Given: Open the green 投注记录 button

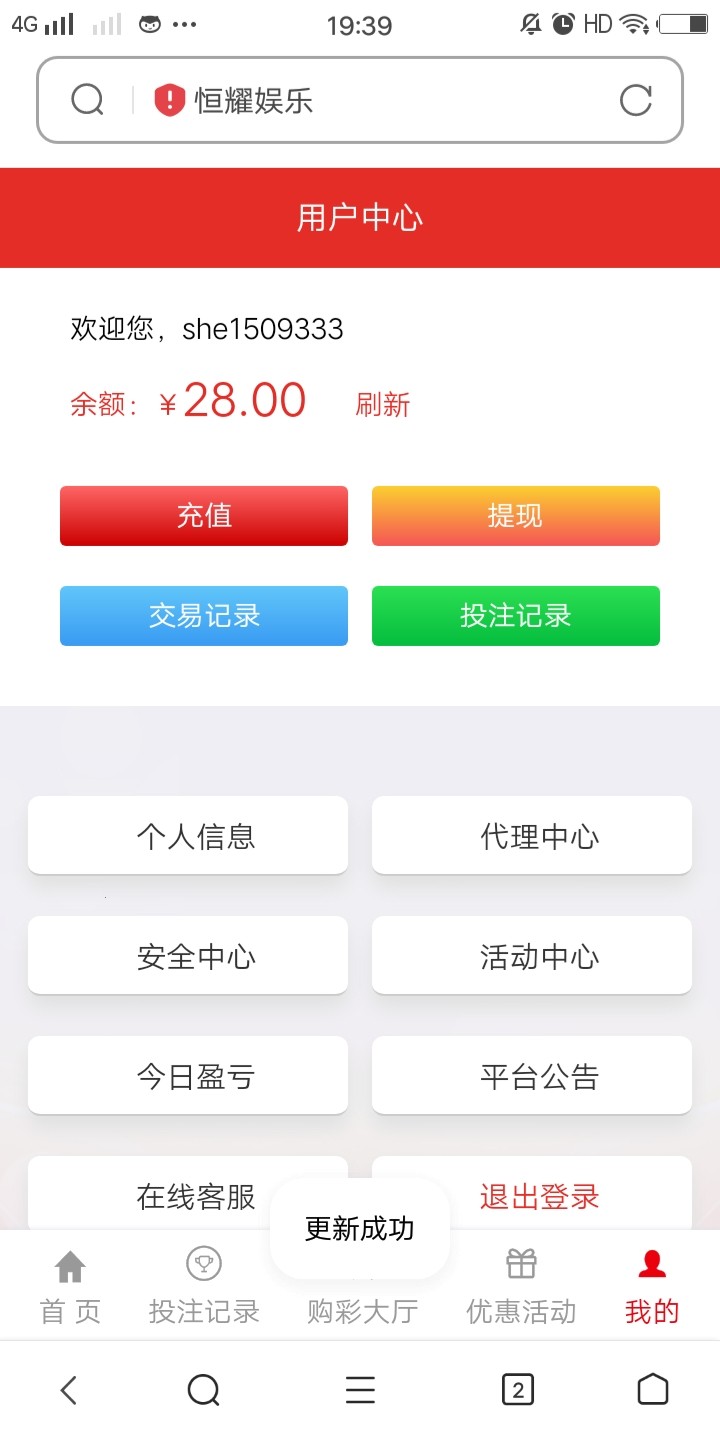Looking at the screenshot, I should point(515,616).
